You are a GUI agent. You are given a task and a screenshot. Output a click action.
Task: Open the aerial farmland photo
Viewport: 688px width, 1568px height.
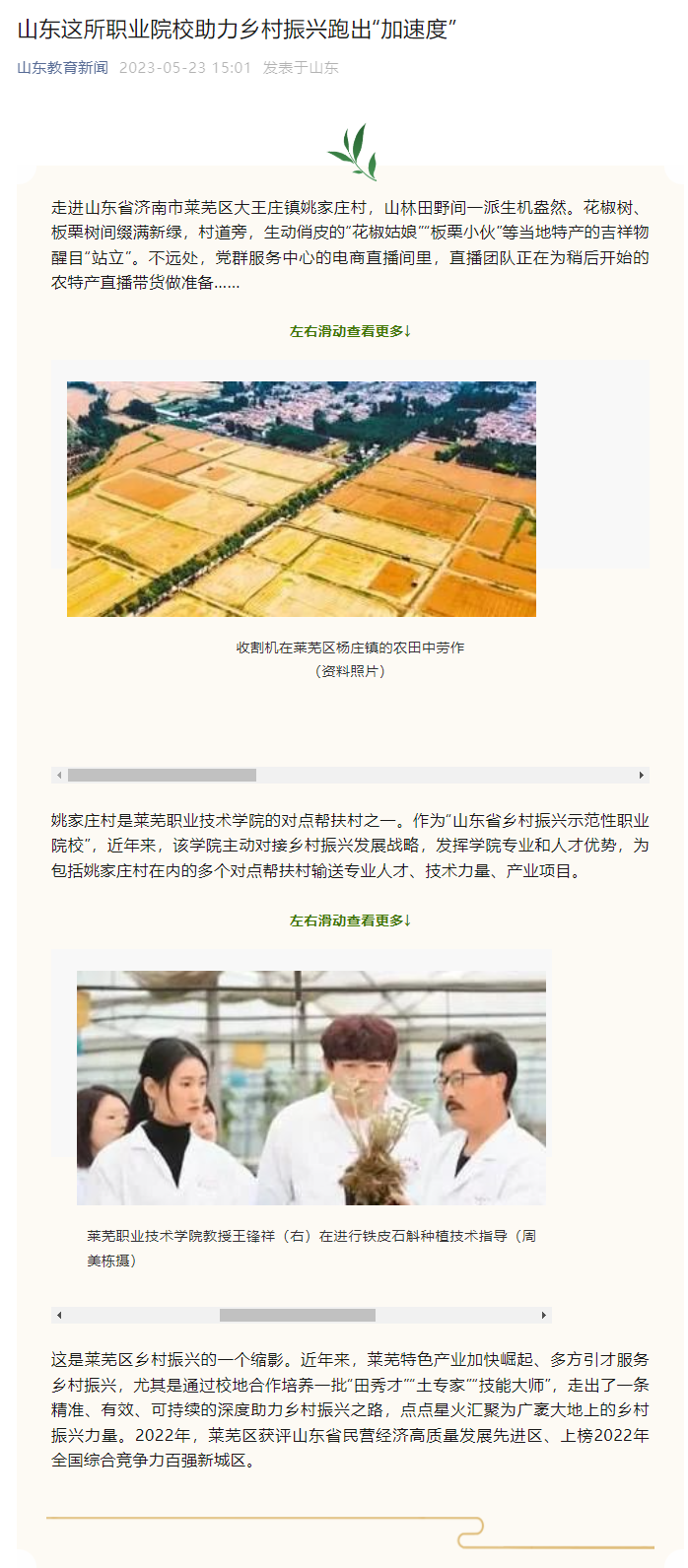tap(302, 499)
